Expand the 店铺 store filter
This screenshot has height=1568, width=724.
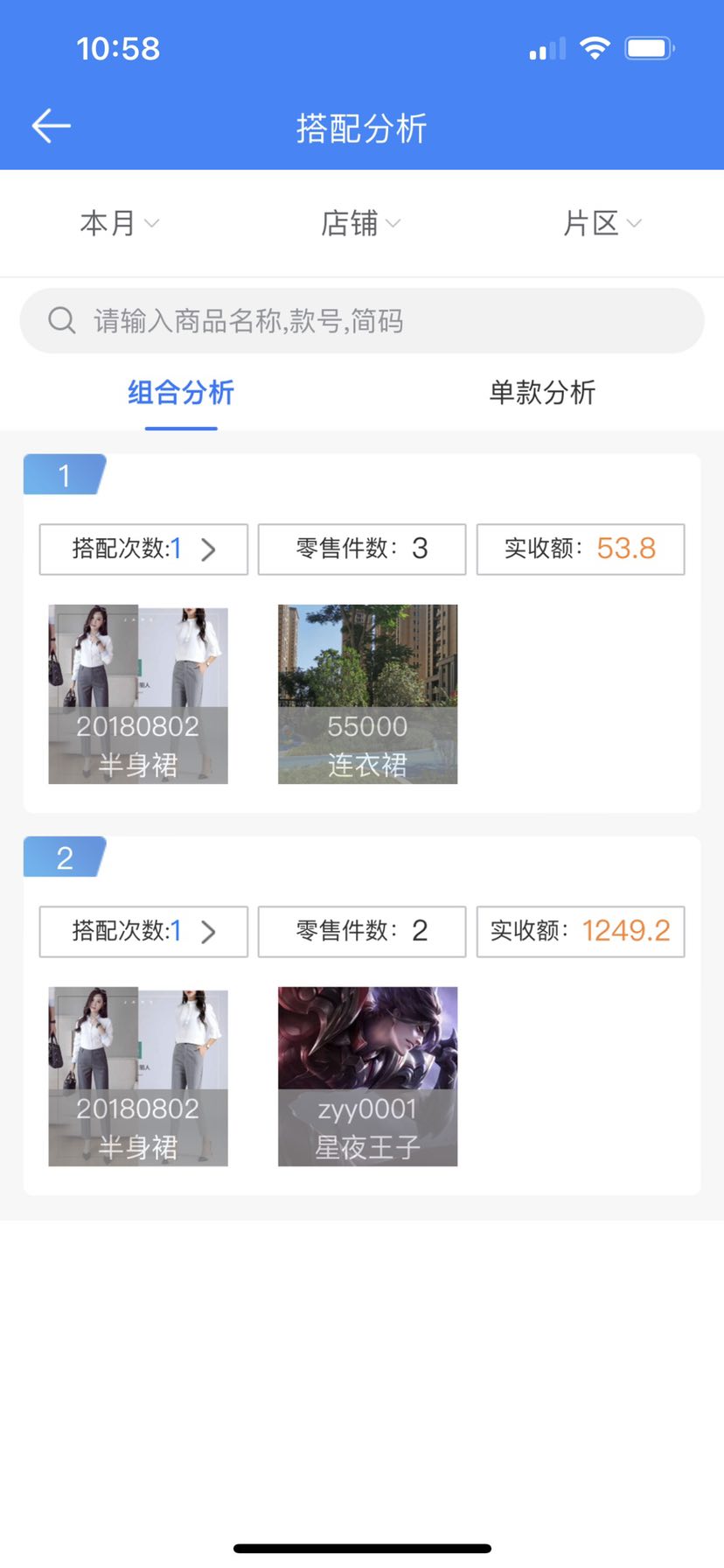(360, 224)
